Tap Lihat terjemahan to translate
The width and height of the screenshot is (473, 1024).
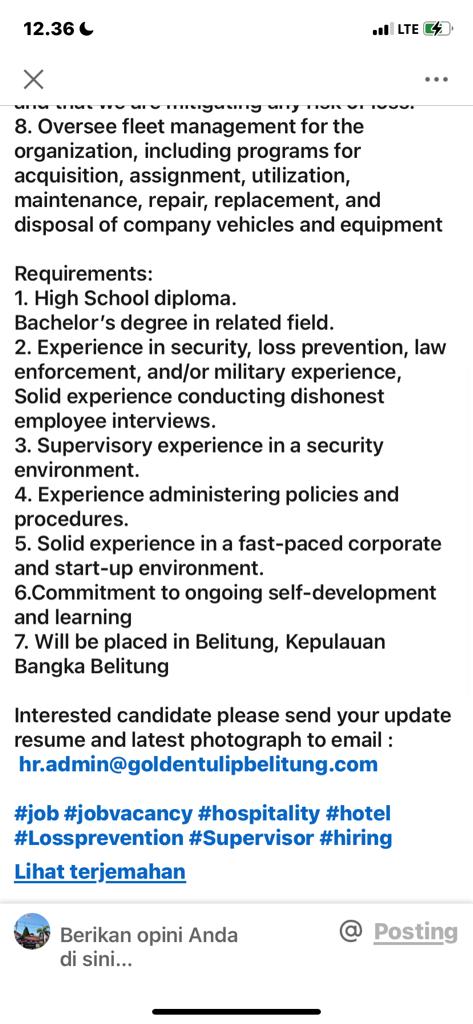click(x=100, y=871)
